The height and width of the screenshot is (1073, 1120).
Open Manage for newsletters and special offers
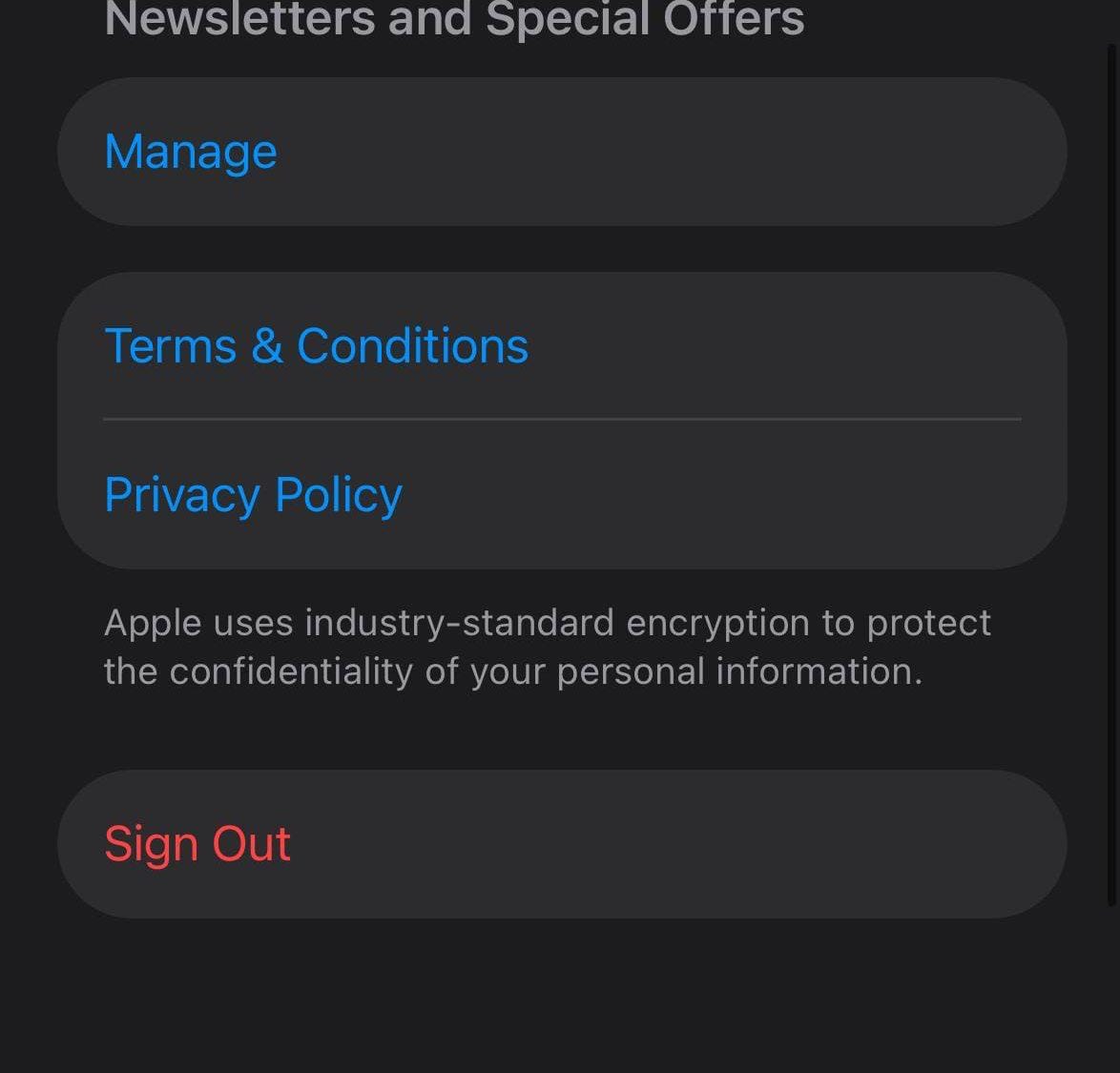[x=191, y=152]
